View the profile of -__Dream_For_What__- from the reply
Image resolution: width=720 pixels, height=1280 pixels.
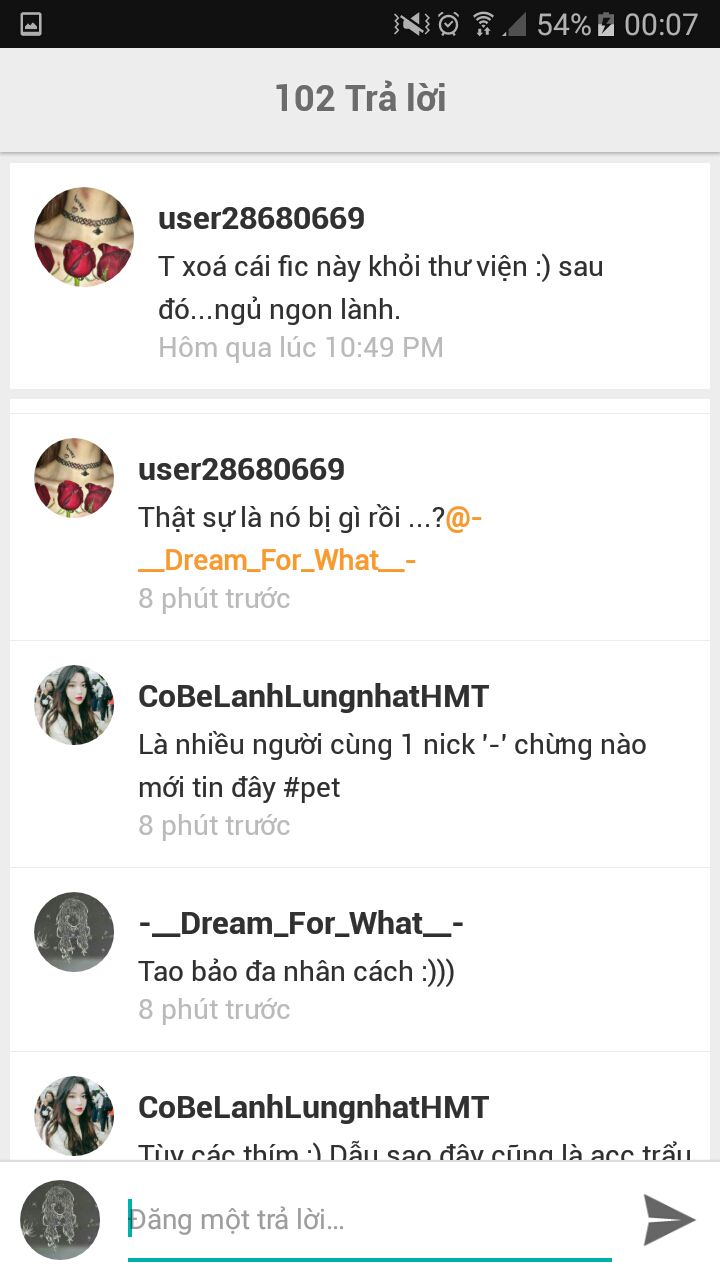[301, 923]
